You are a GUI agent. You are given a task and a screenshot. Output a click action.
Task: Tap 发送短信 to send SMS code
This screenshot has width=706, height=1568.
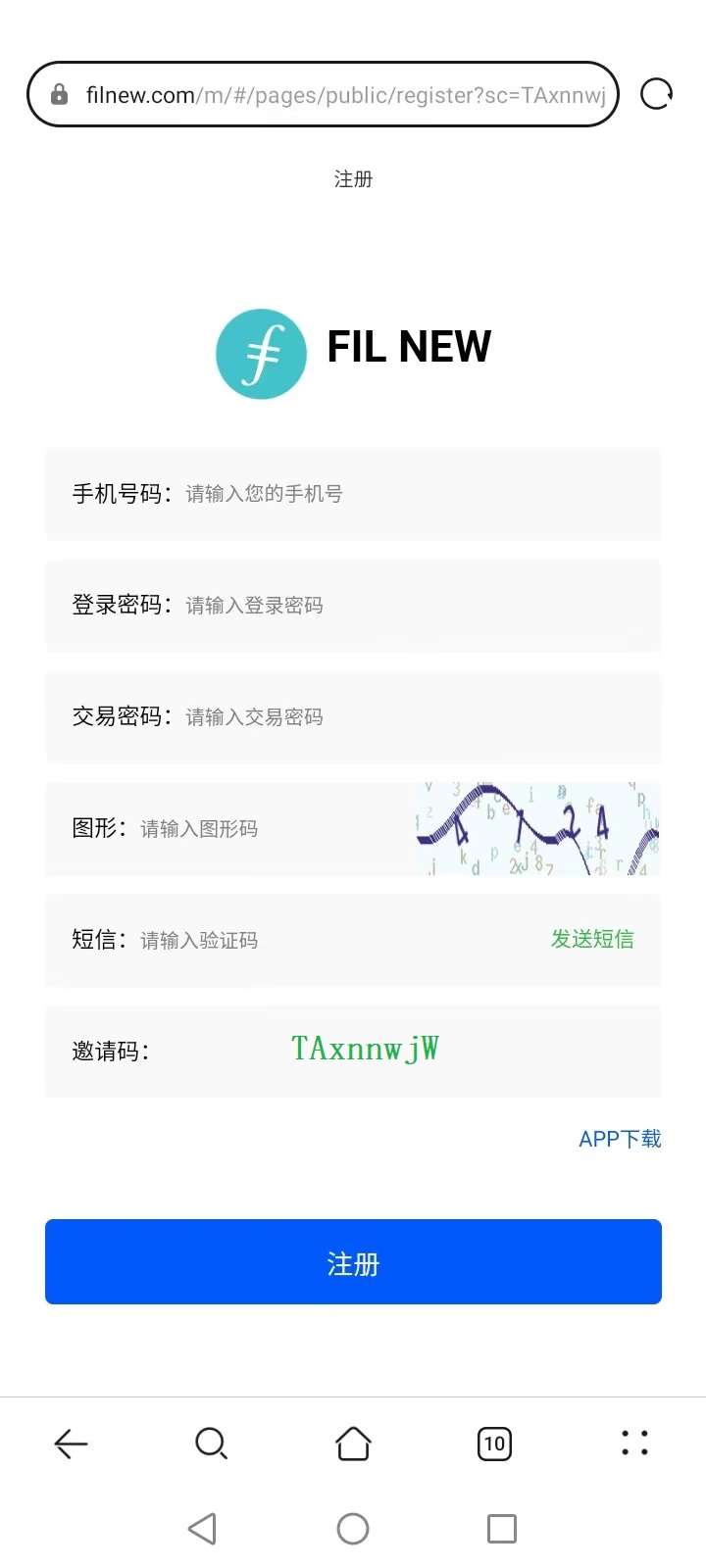tap(592, 939)
